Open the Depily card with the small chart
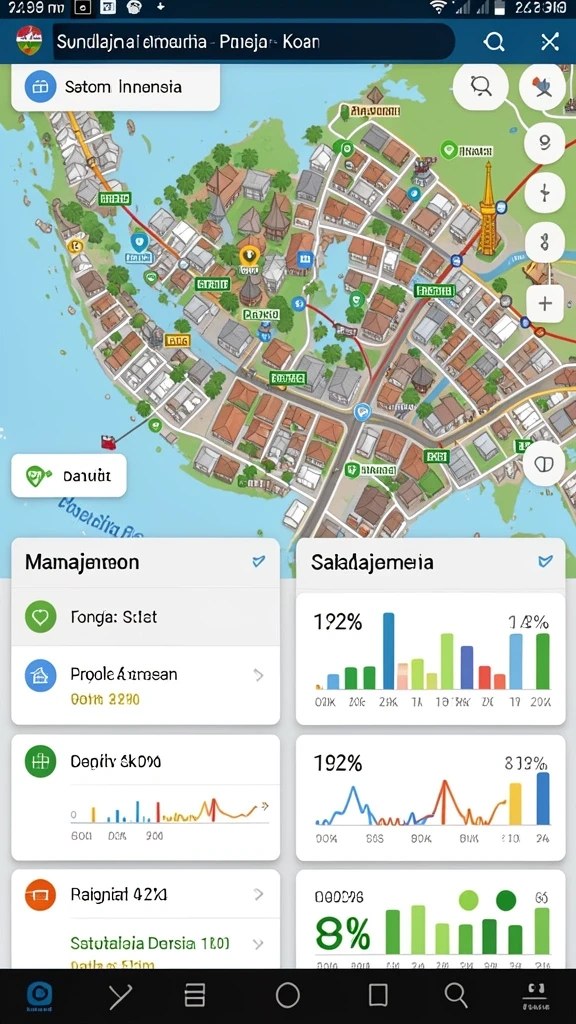 click(146, 797)
